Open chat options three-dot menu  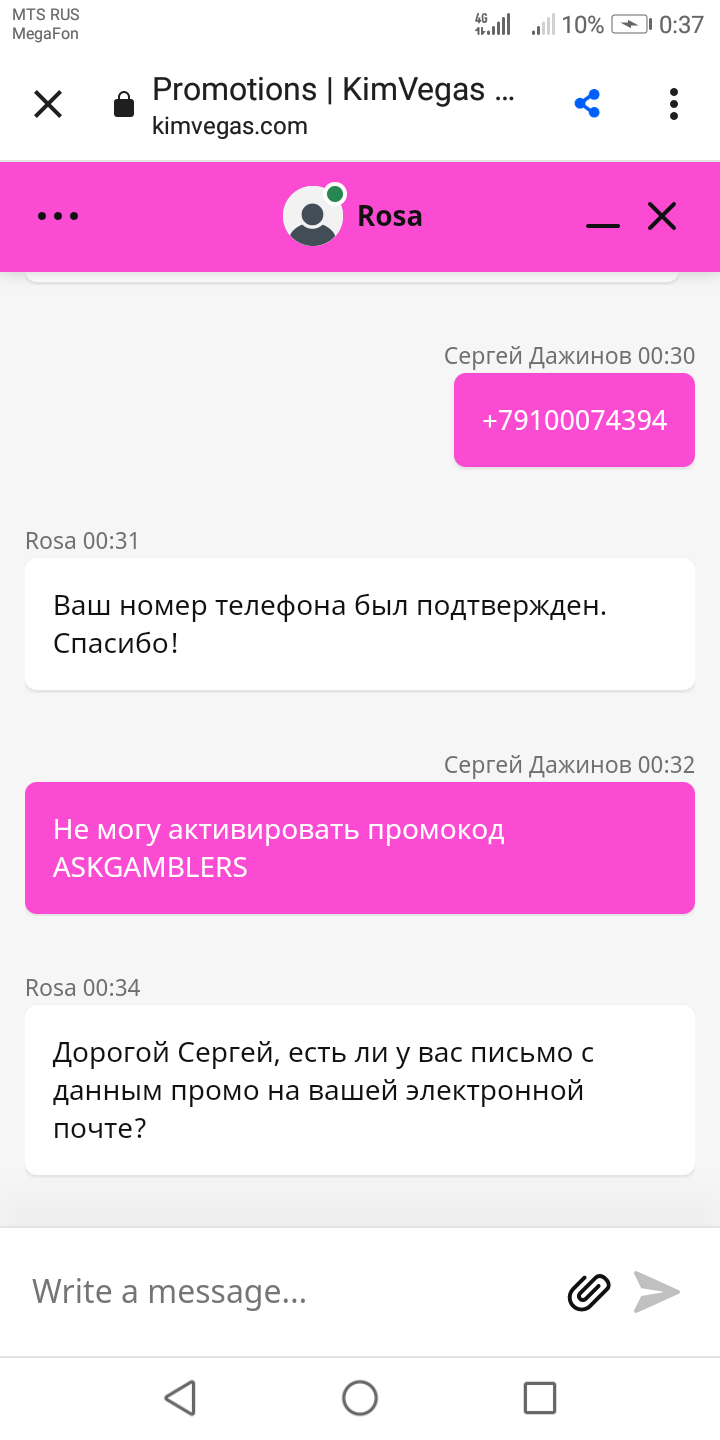(x=57, y=216)
